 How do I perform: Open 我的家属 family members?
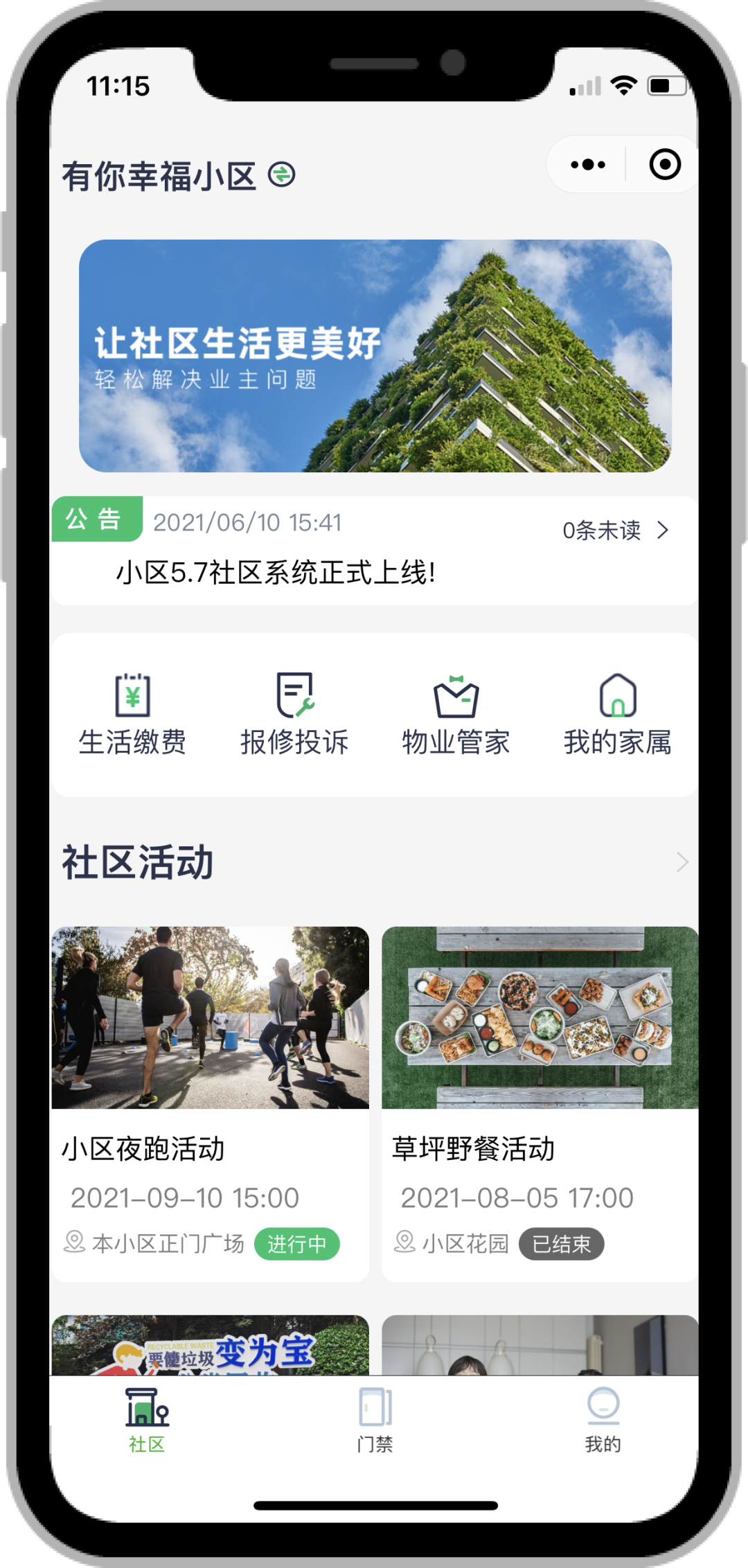617,715
